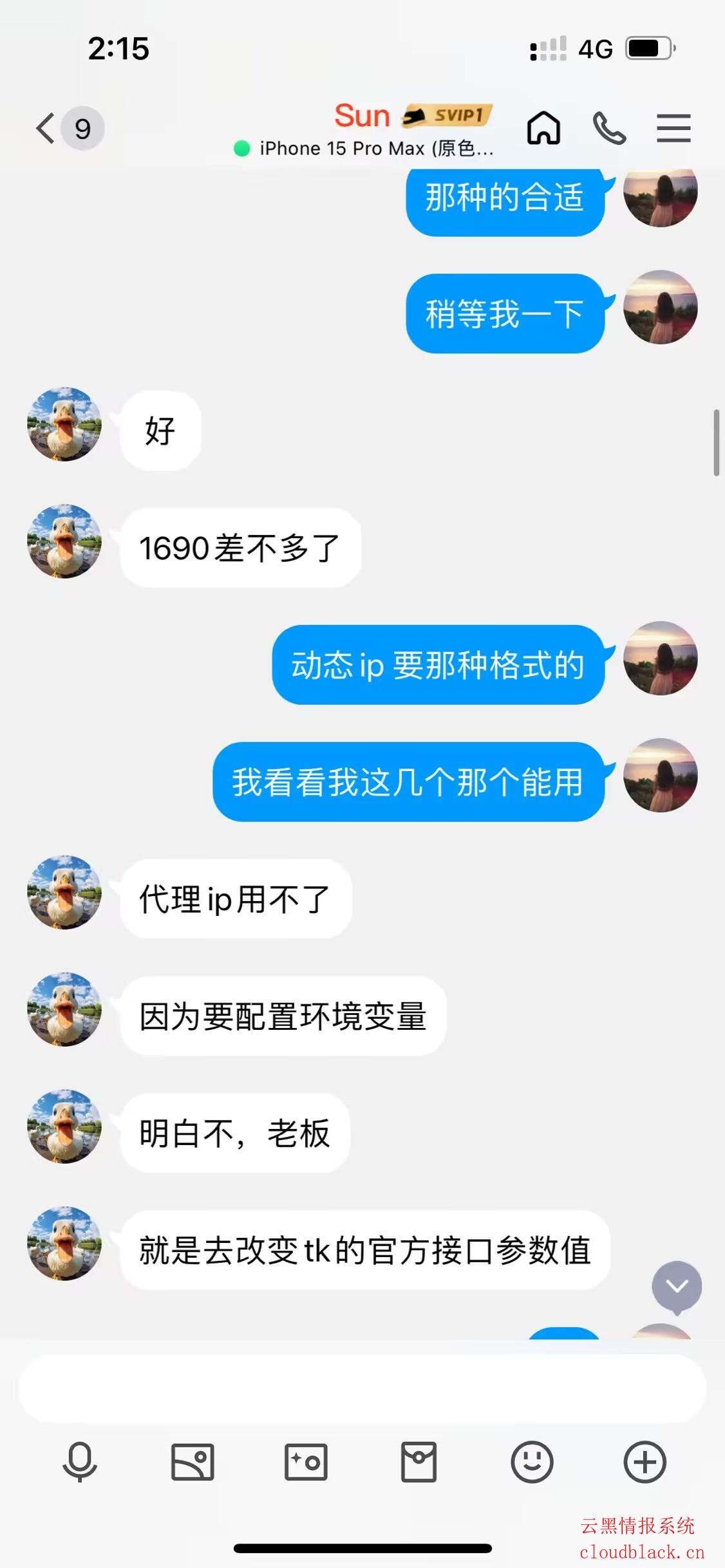Screen dimensions: 725x1568
Task: Open the camera to take a photo
Action: tap(306, 1462)
